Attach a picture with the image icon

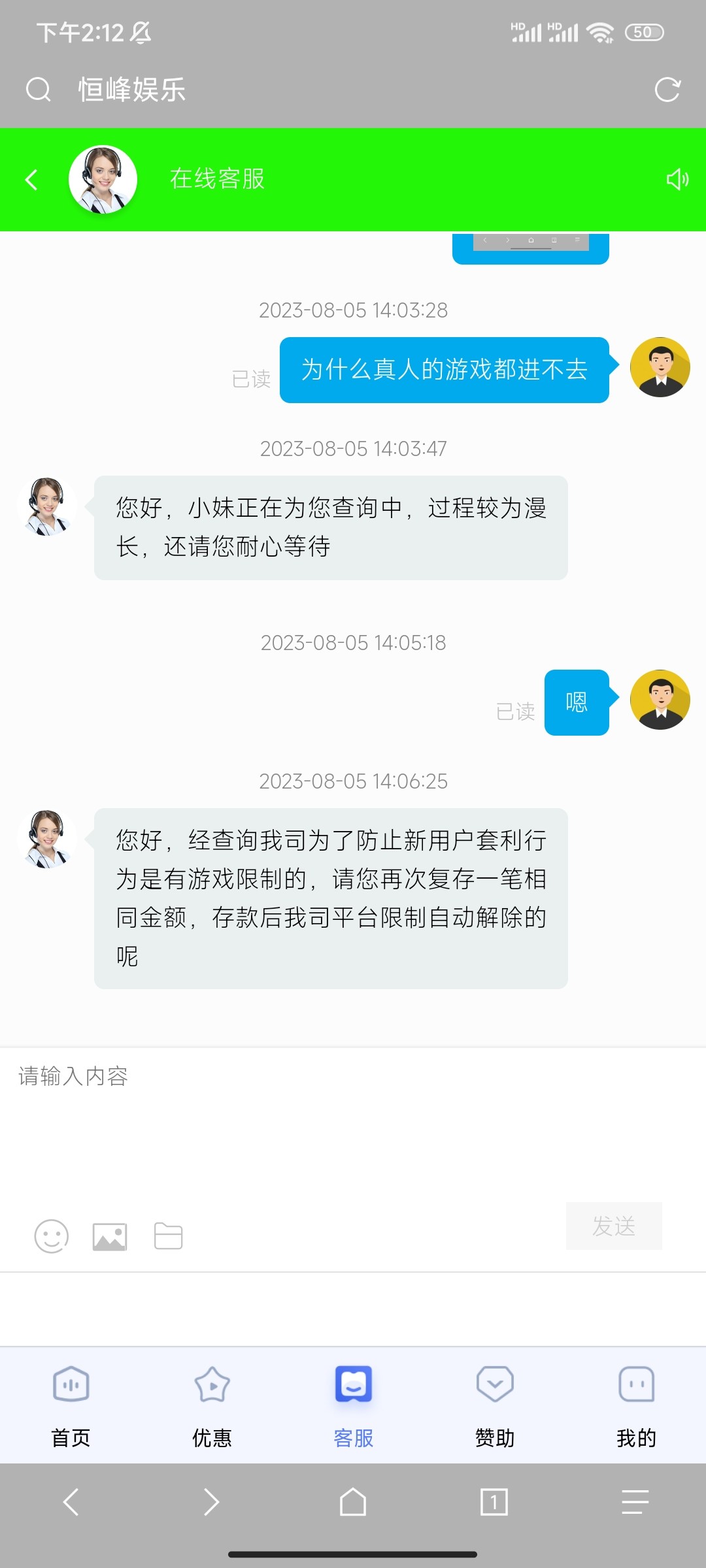click(110, 1236)
